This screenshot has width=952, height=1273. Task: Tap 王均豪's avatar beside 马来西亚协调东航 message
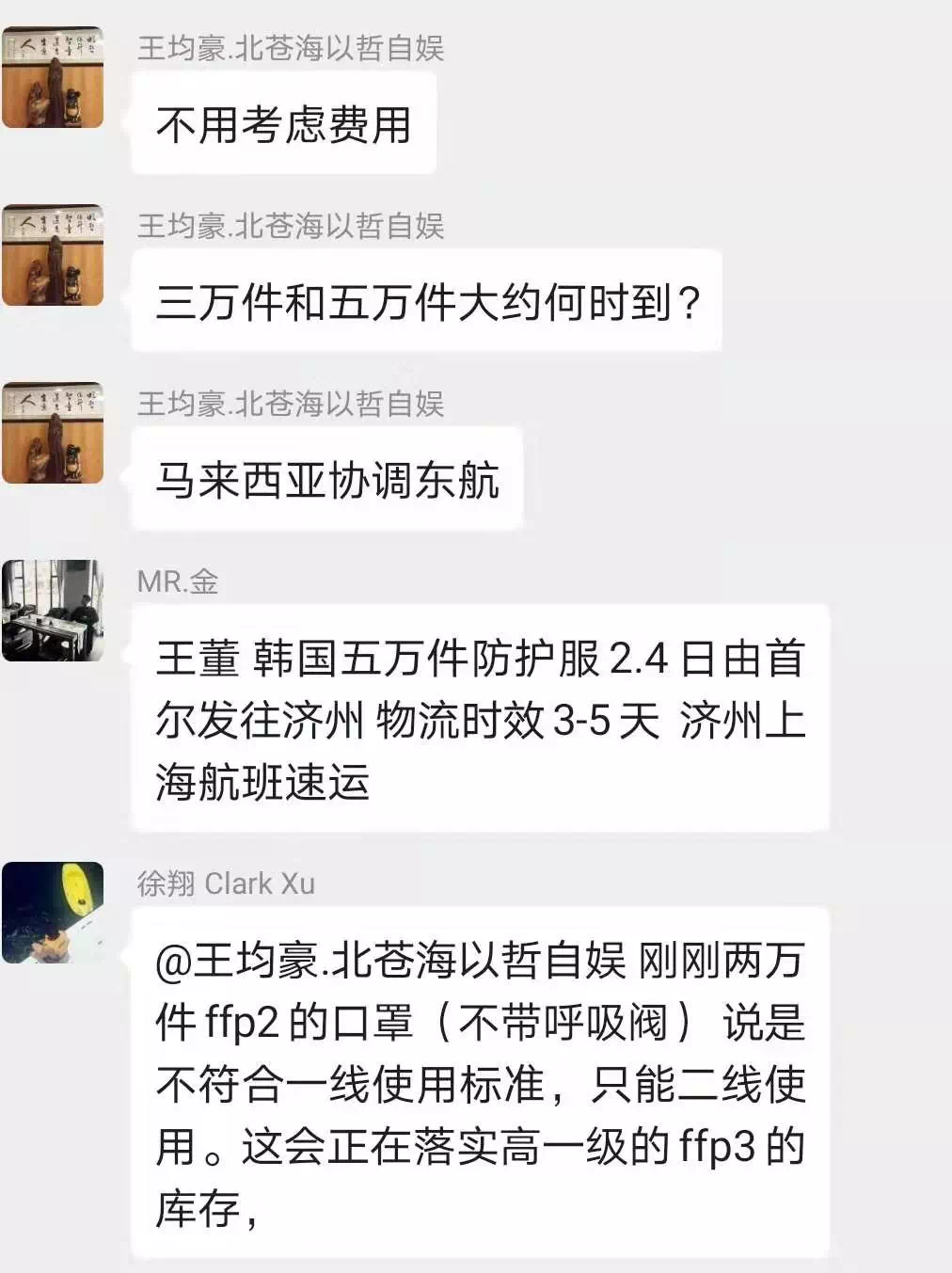(53, 433)
